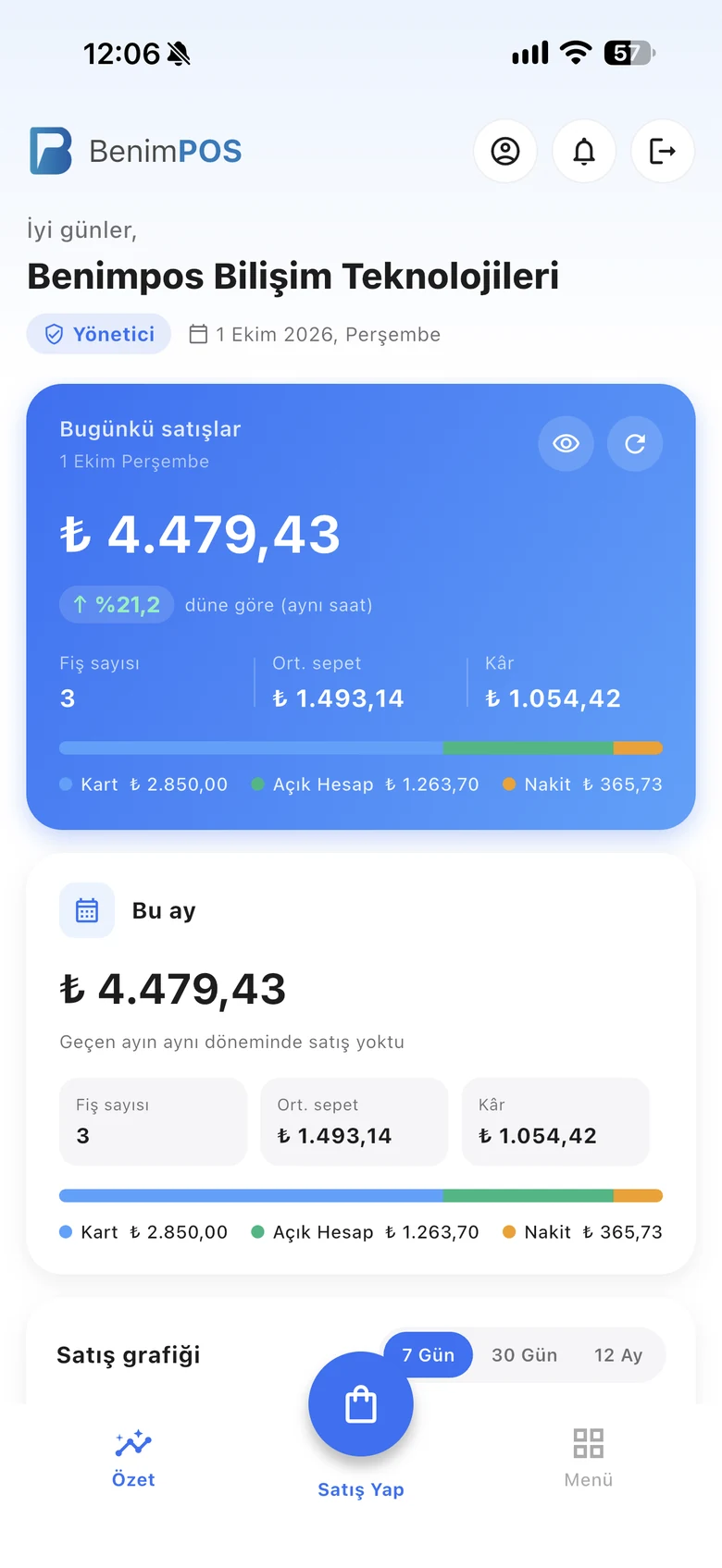Open the Bu ay summary card
Image resolution: width=722 pixels, height=1568 pixels.
pos(361,1064)
